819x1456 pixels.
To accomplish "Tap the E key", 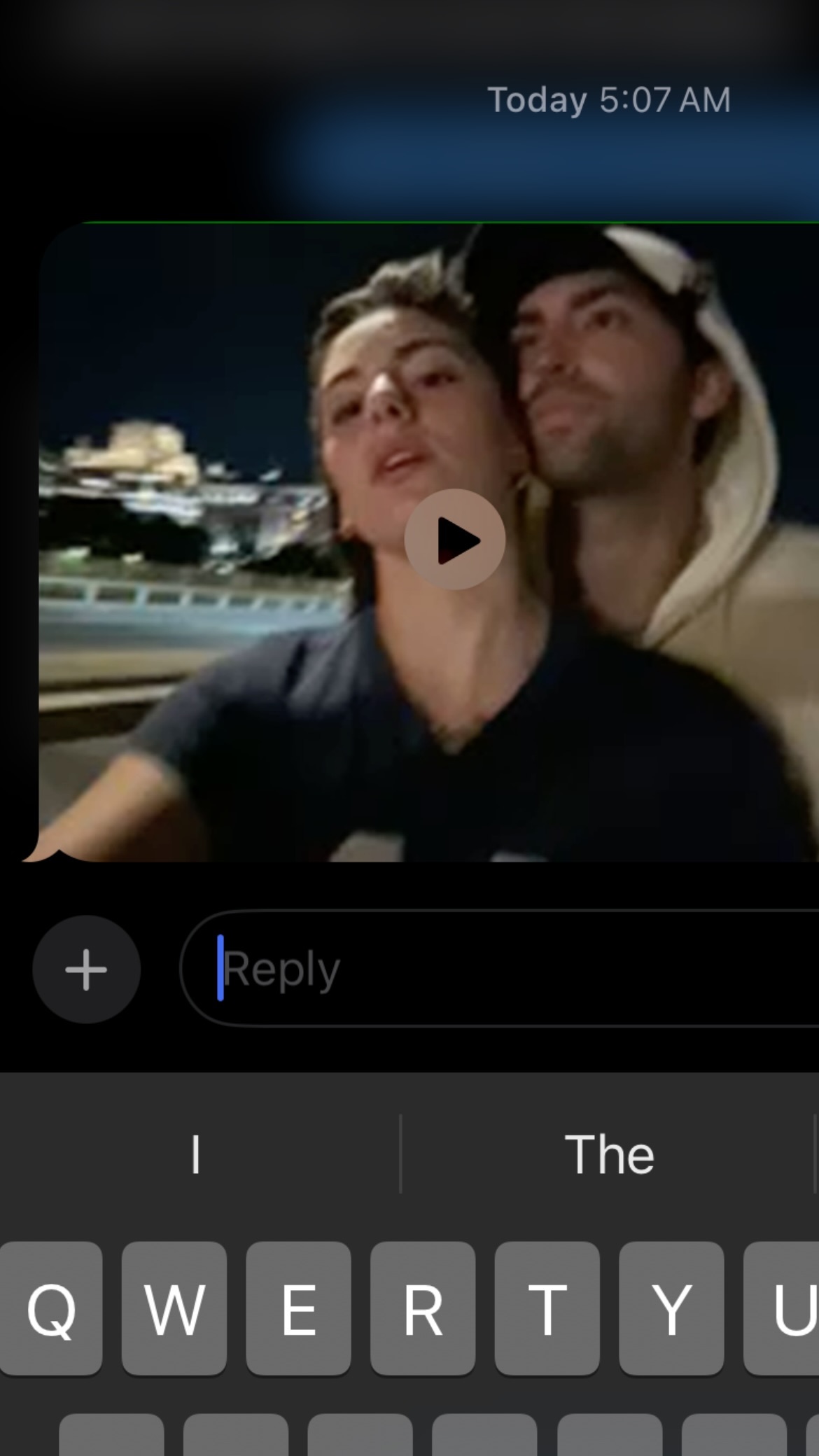I will point(298,1308).
